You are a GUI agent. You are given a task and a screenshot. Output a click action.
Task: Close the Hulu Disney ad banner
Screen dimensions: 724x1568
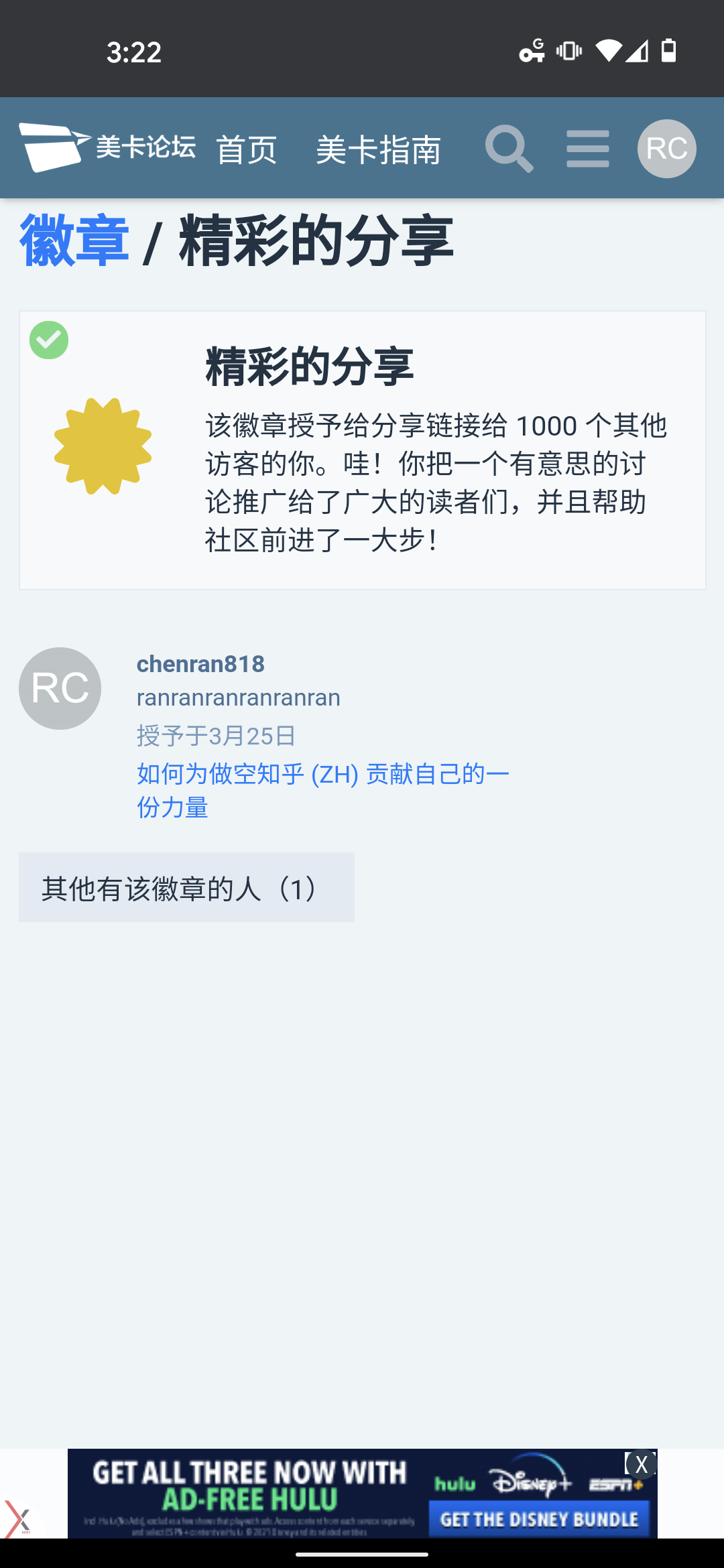click(x=641, y=1464)
